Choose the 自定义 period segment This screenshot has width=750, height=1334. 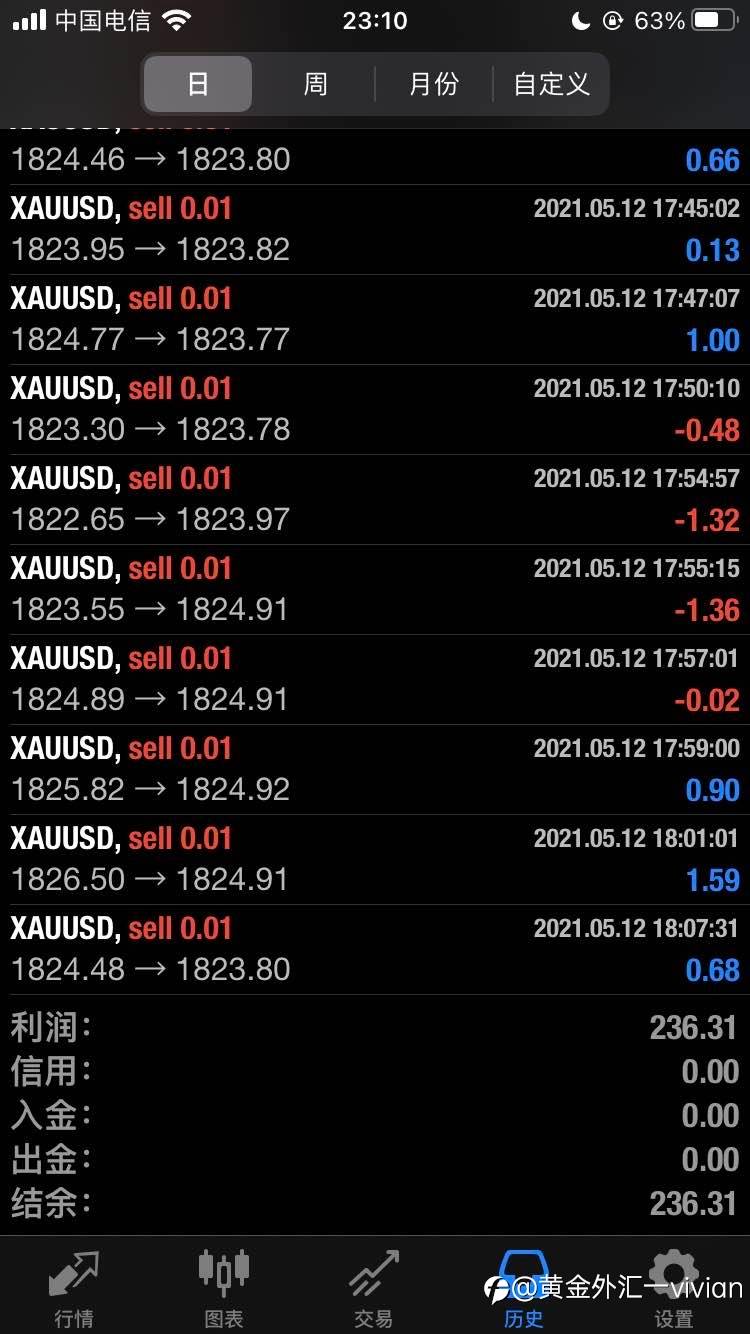551,84
